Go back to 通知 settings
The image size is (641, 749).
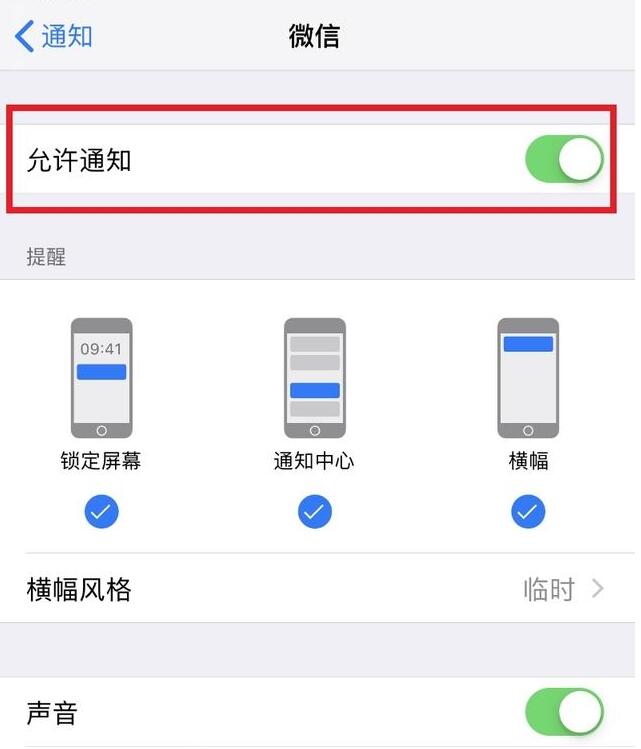(54, 37)
